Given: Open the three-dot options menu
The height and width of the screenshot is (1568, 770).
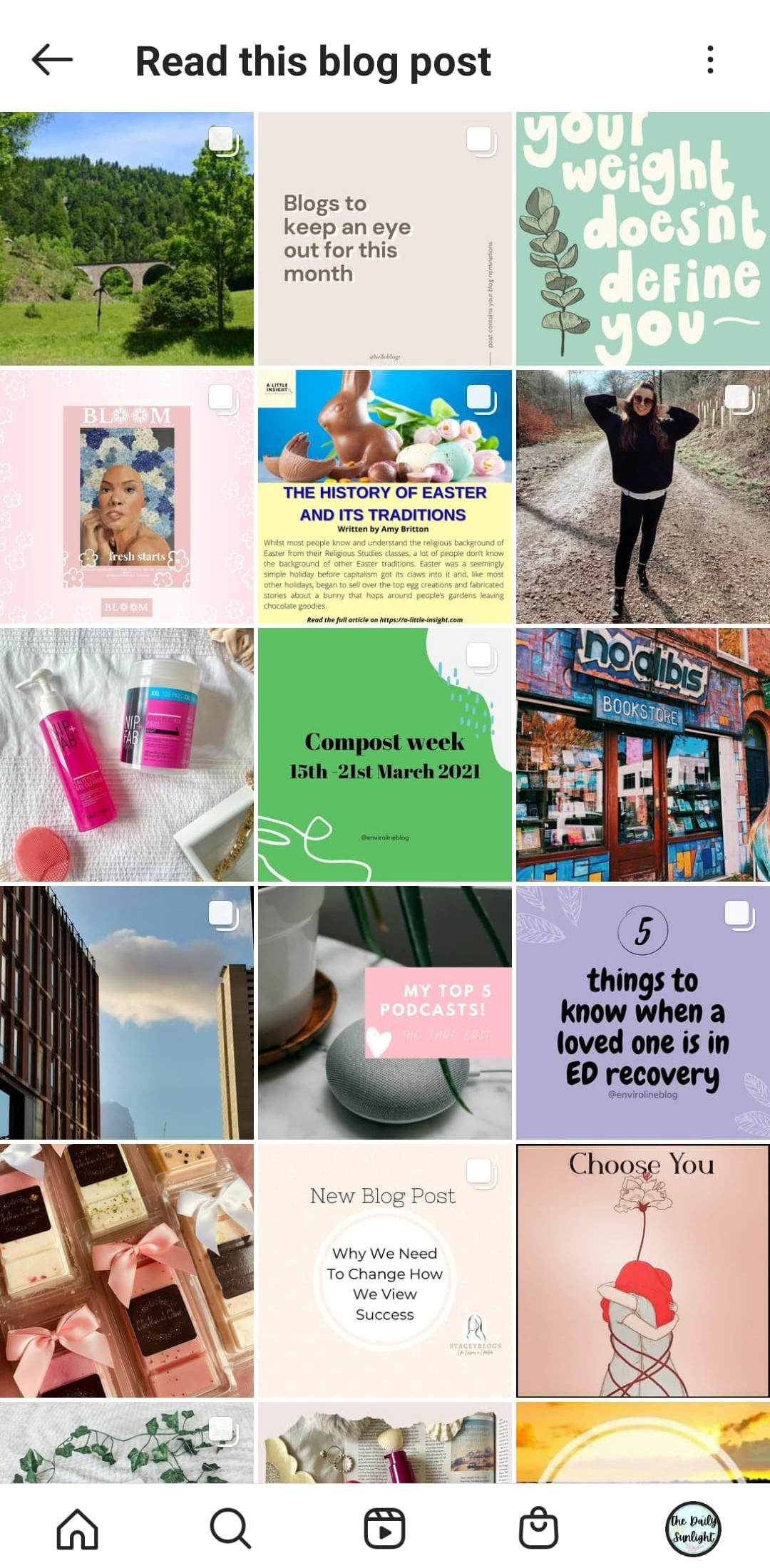Looking at the screenshot, I should pos(710,60).
